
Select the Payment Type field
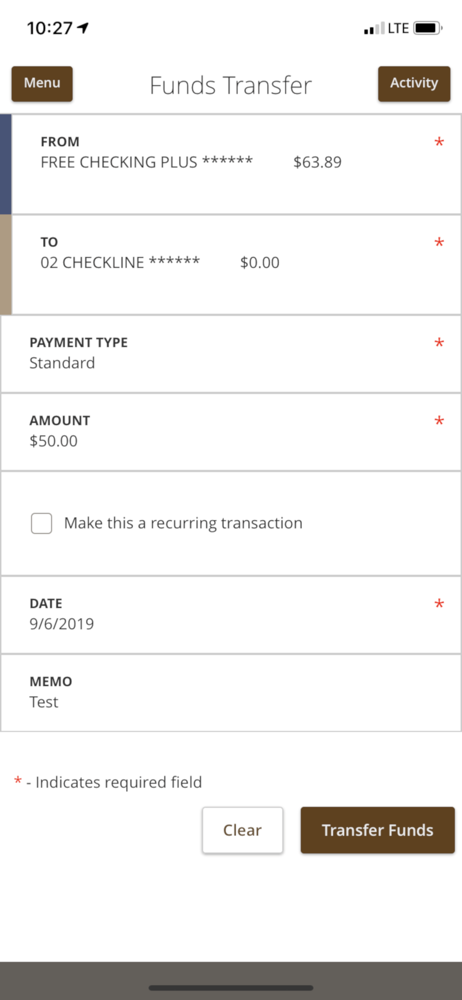231,354
